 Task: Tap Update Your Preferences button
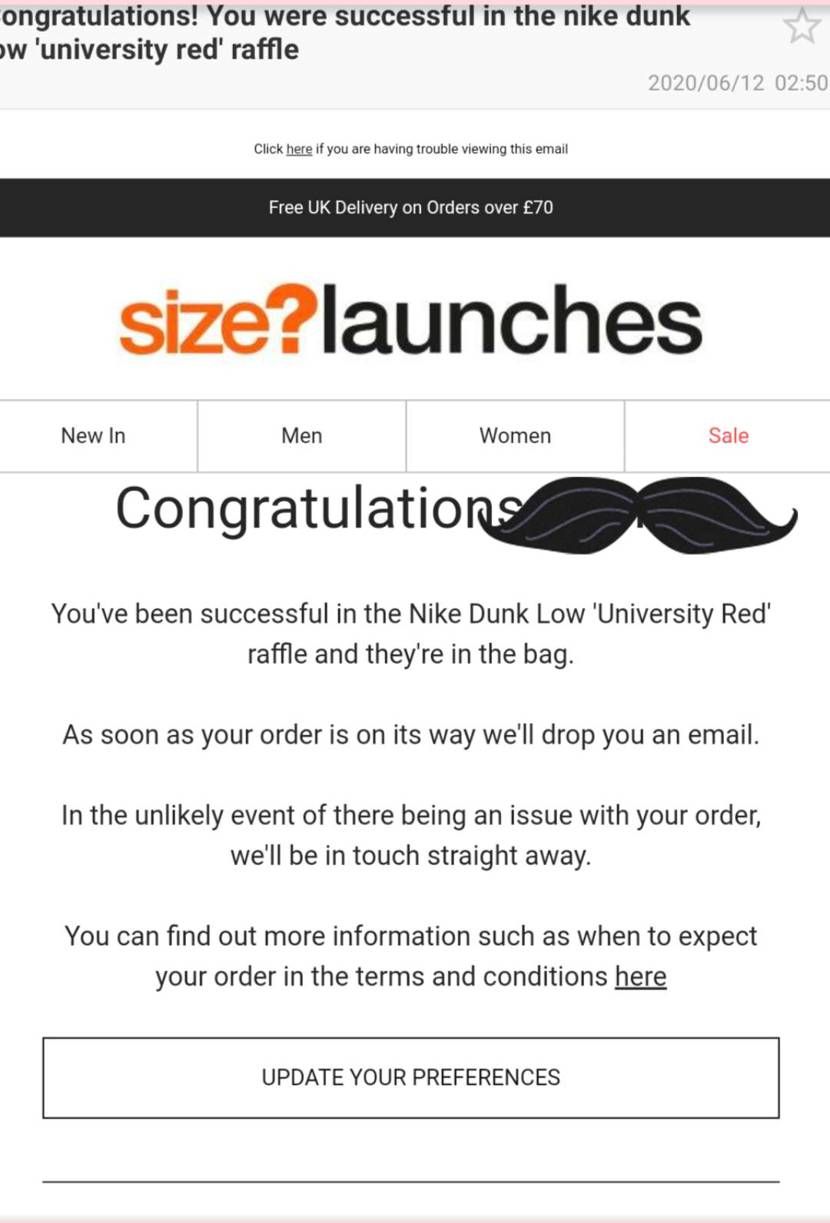pyautogui.click(x=410, y=1077)
